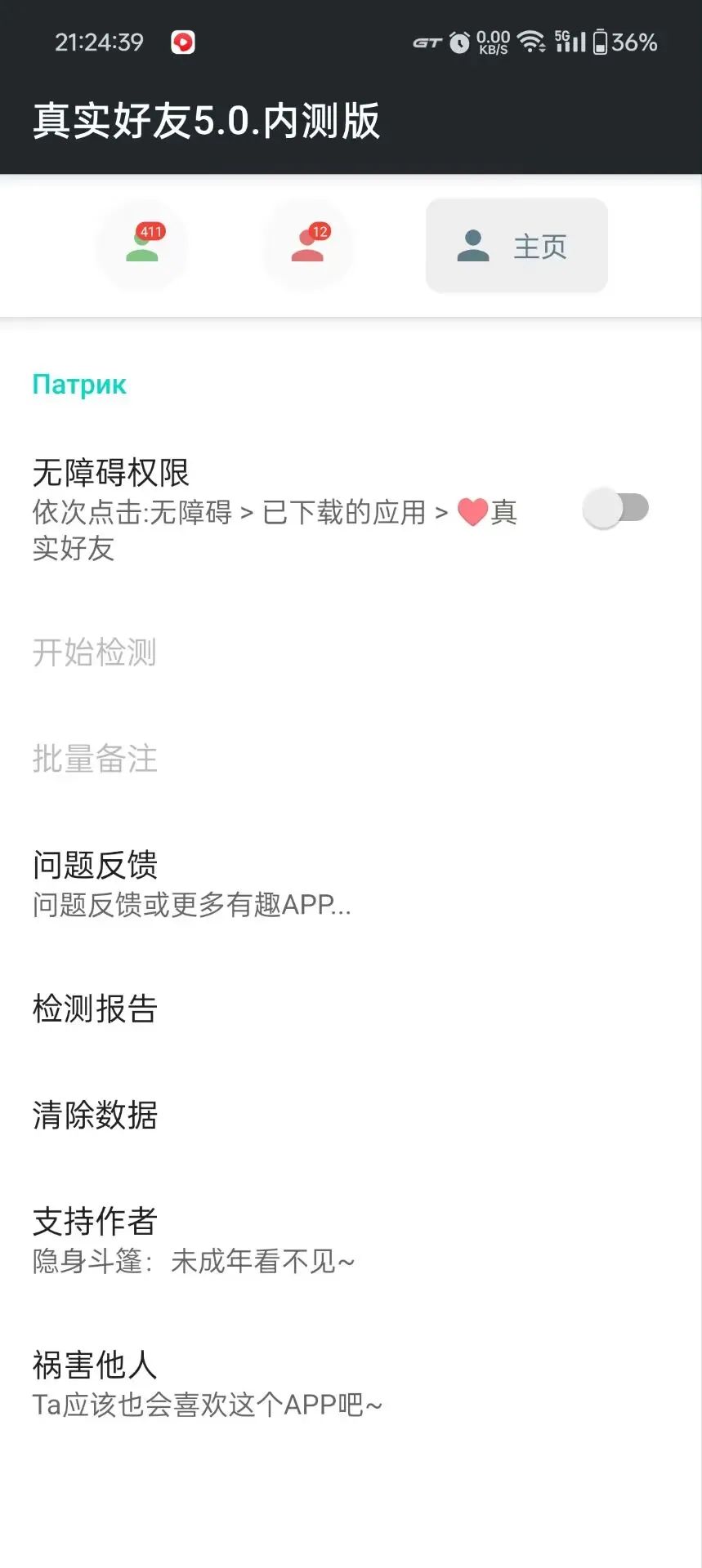The image size is (702, 1568).
Task: Click the Патрик username link
Action: 78,384
